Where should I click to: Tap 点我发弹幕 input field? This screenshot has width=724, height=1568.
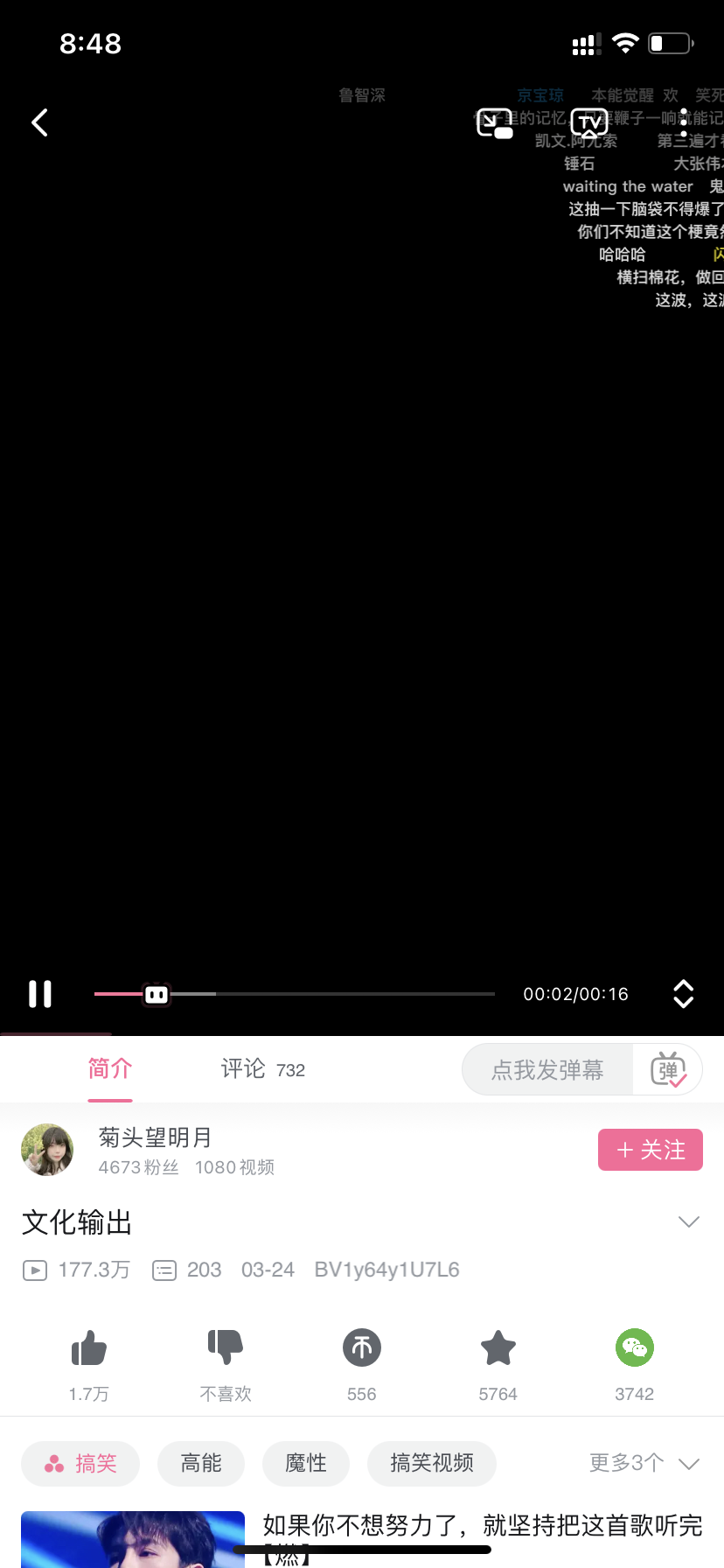pos(547,1069)
